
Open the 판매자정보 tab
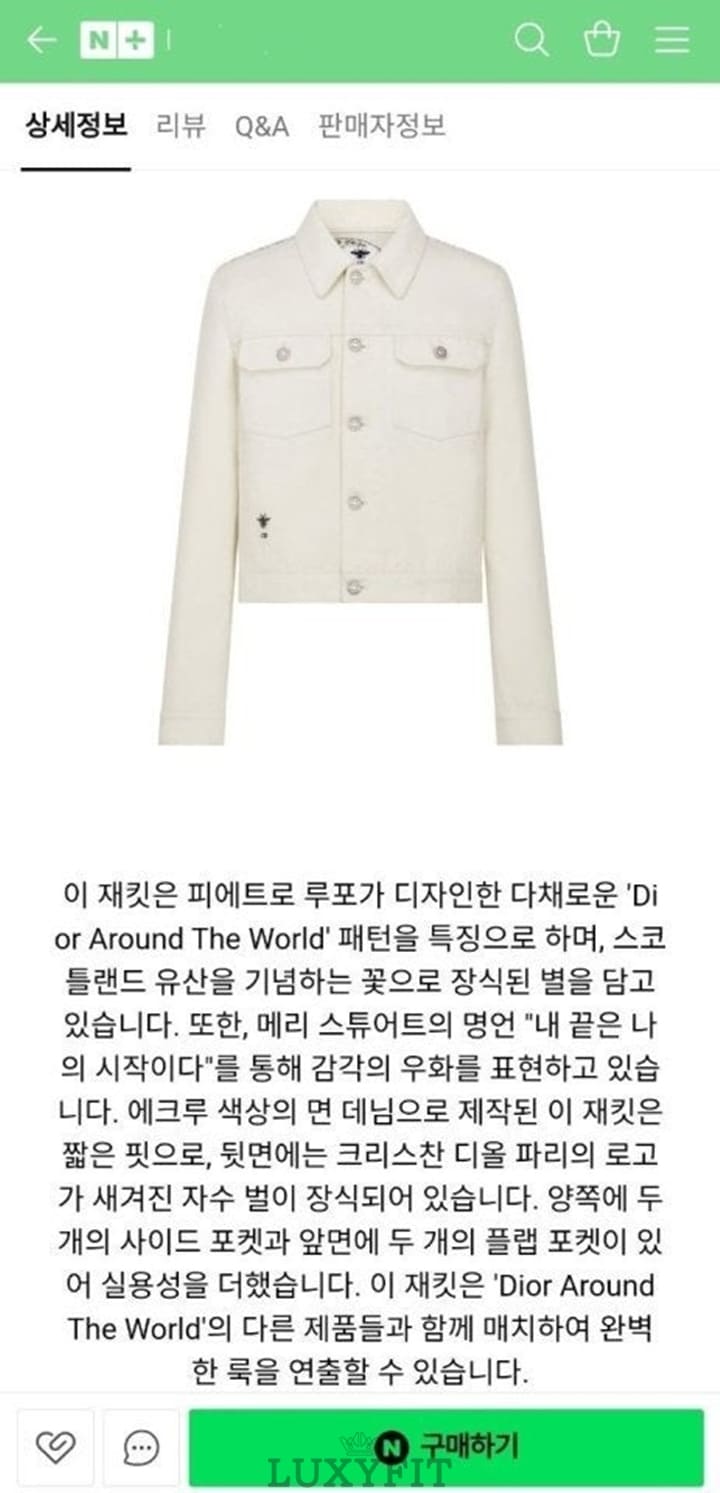coord(382,127)
